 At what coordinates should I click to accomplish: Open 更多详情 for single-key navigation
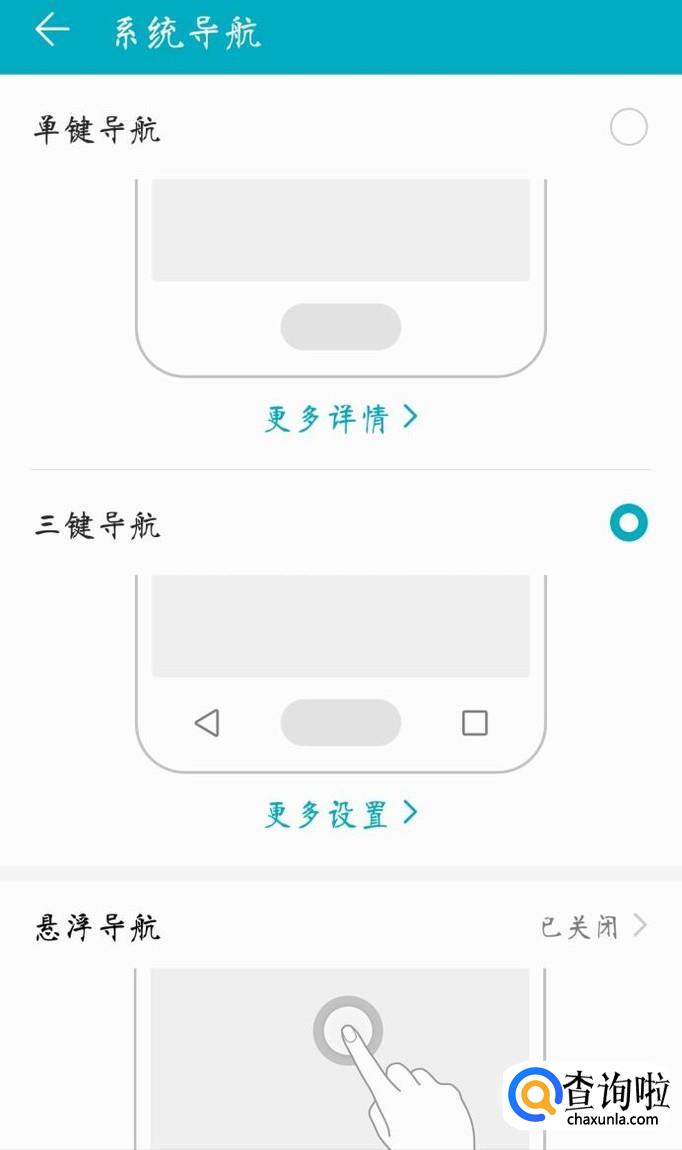pyautogui.click(x=340, y=418)
